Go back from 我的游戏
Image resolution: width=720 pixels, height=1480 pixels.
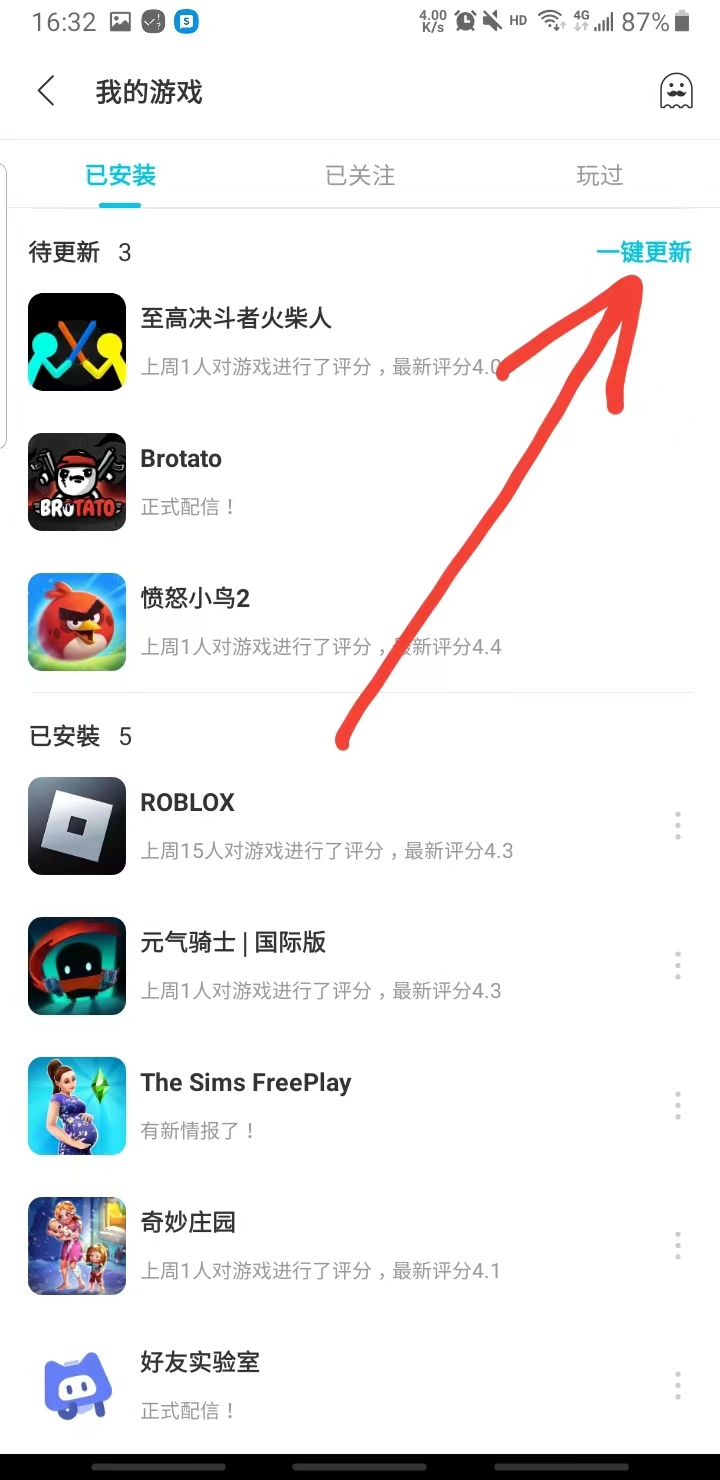click(x=46, y=91)
